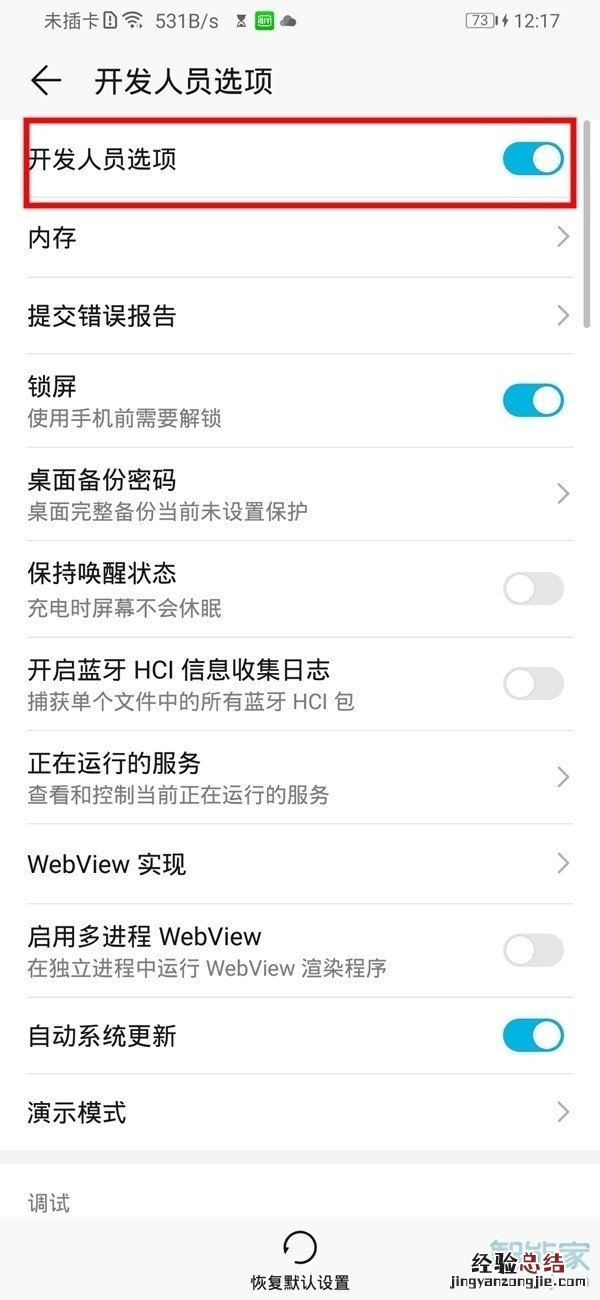Disable the 锁屏 toggle
Viewport: 600px width, 1300px height.
[x=532, y=400]
